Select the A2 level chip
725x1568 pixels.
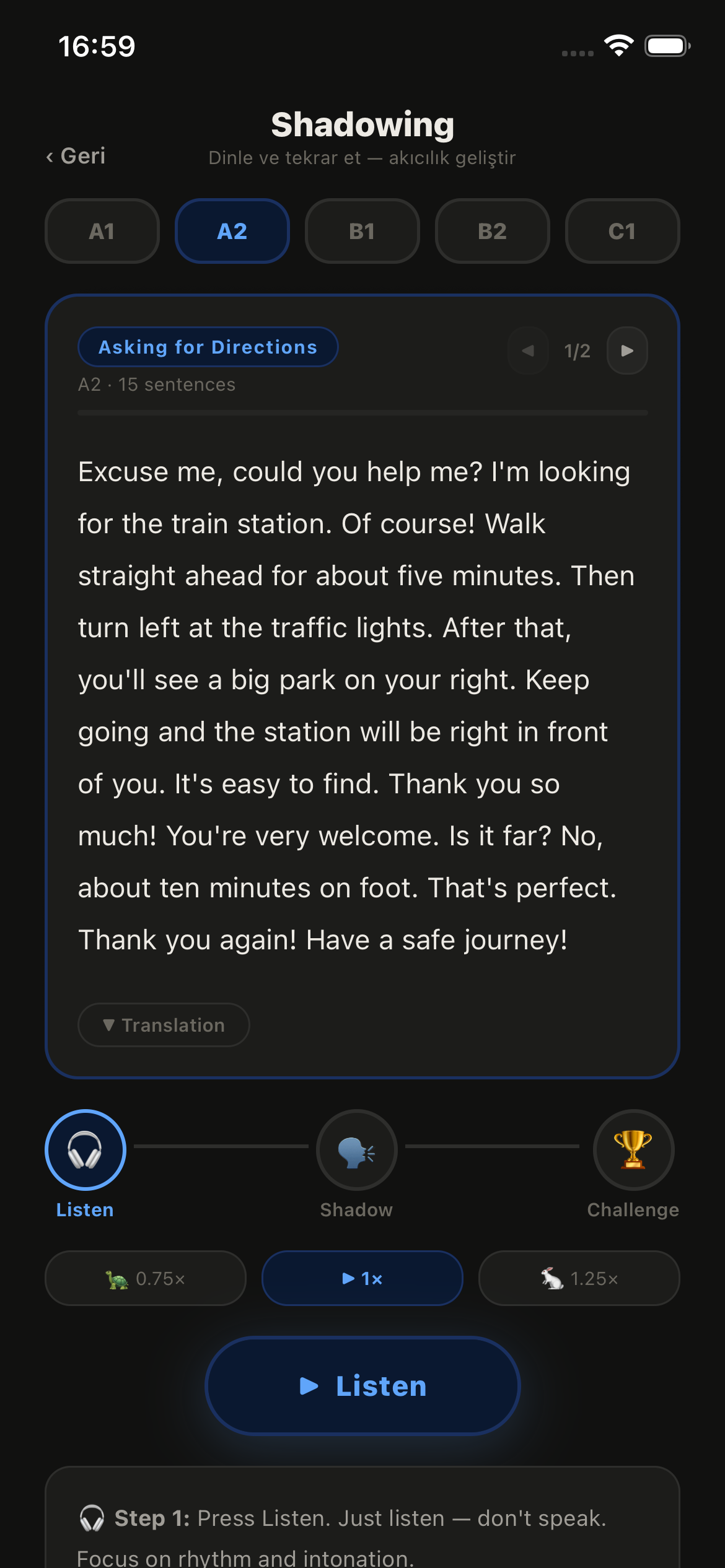(232, 232)
